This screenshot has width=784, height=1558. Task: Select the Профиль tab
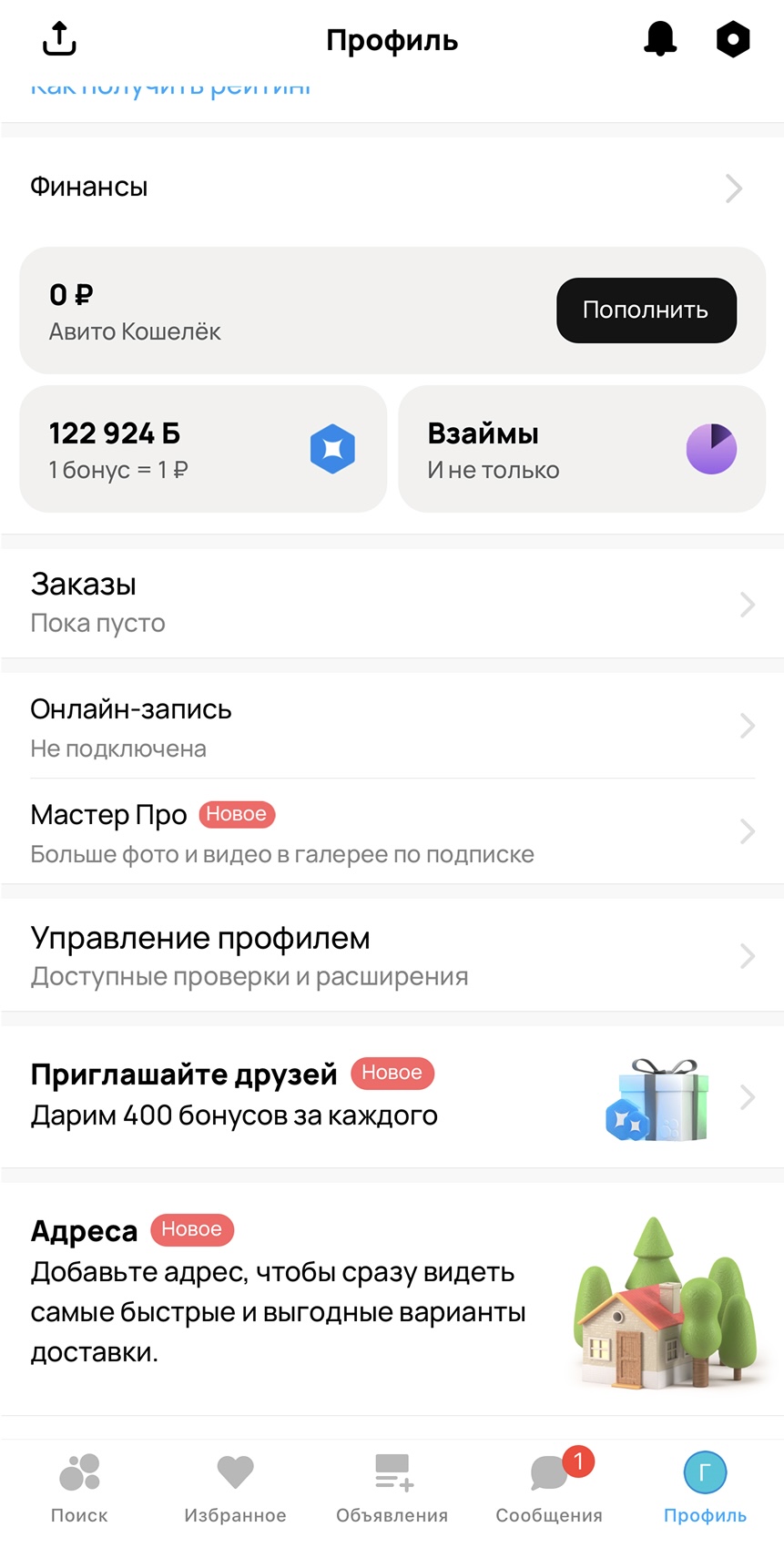[705, 1487]
